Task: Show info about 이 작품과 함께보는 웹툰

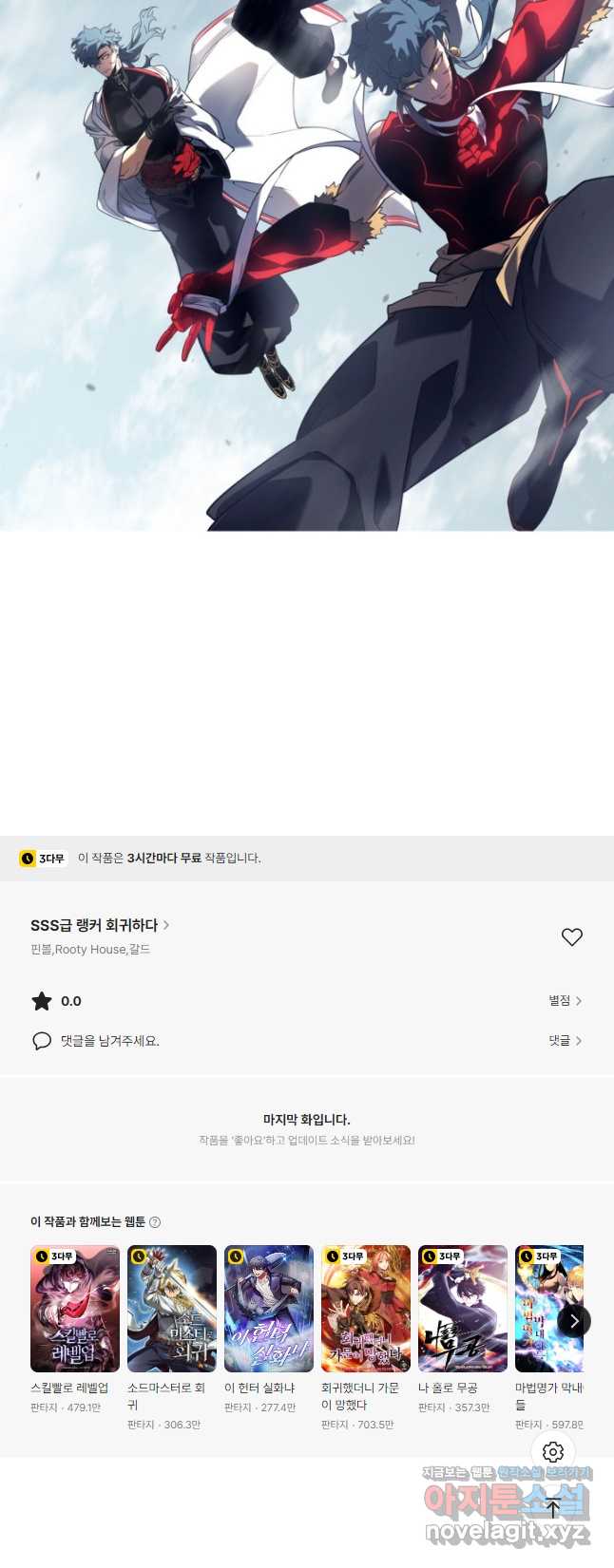Action: [x=155, y=1222]
